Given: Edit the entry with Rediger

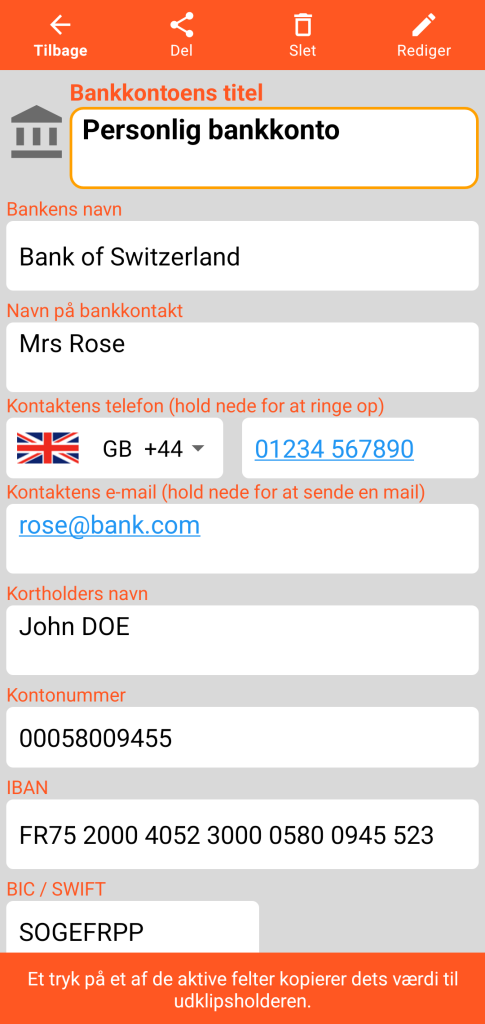Looking at the screenshot, I should click(x=424, y=35).
